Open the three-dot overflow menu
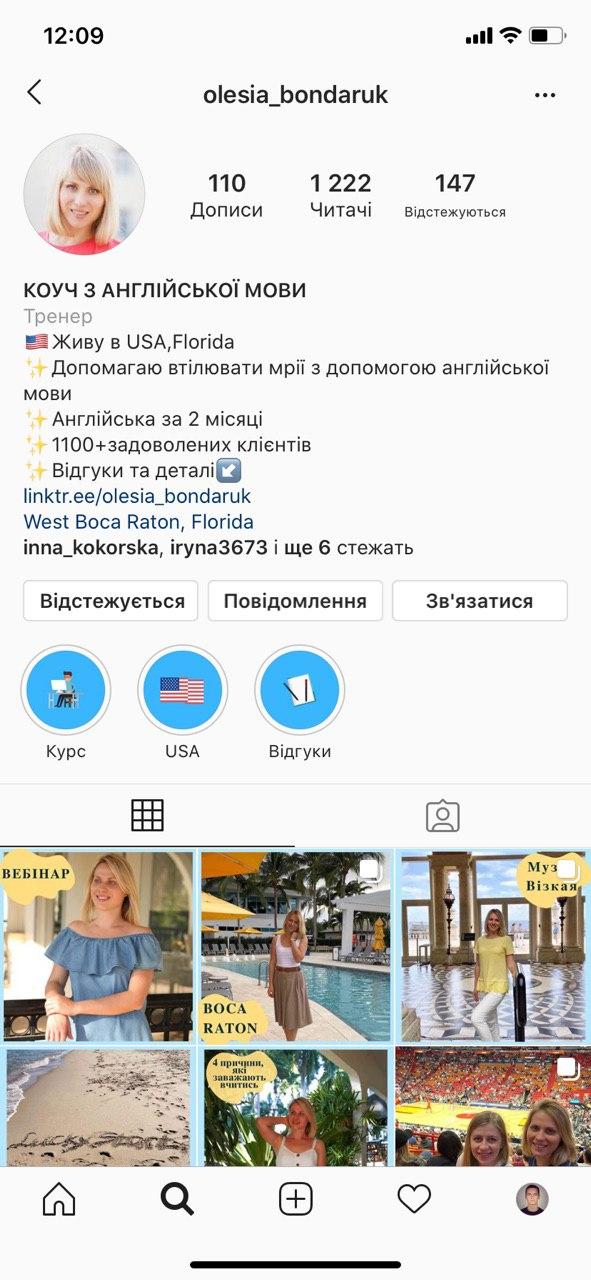 545,95
